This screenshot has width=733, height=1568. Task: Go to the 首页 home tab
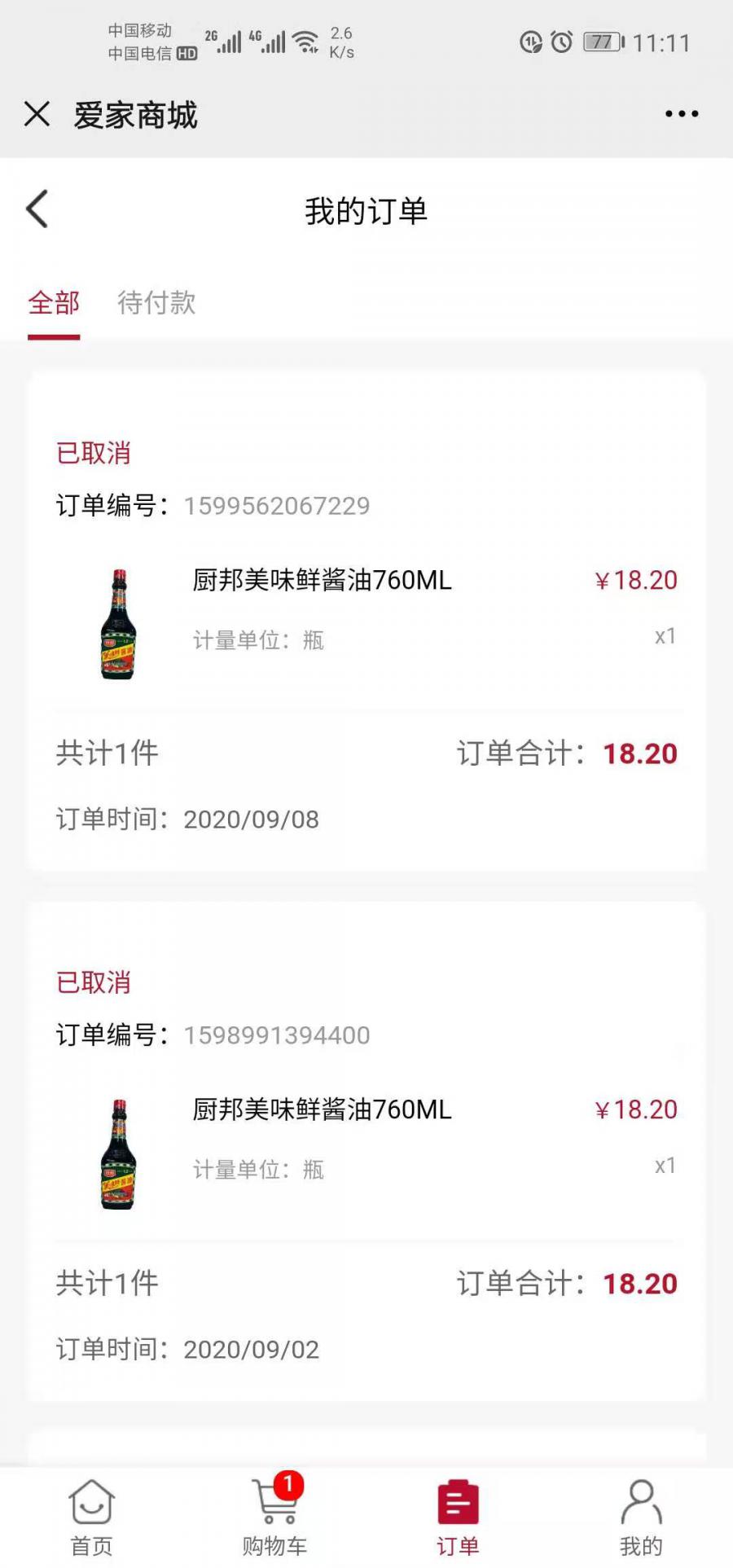coord(91,1517)
